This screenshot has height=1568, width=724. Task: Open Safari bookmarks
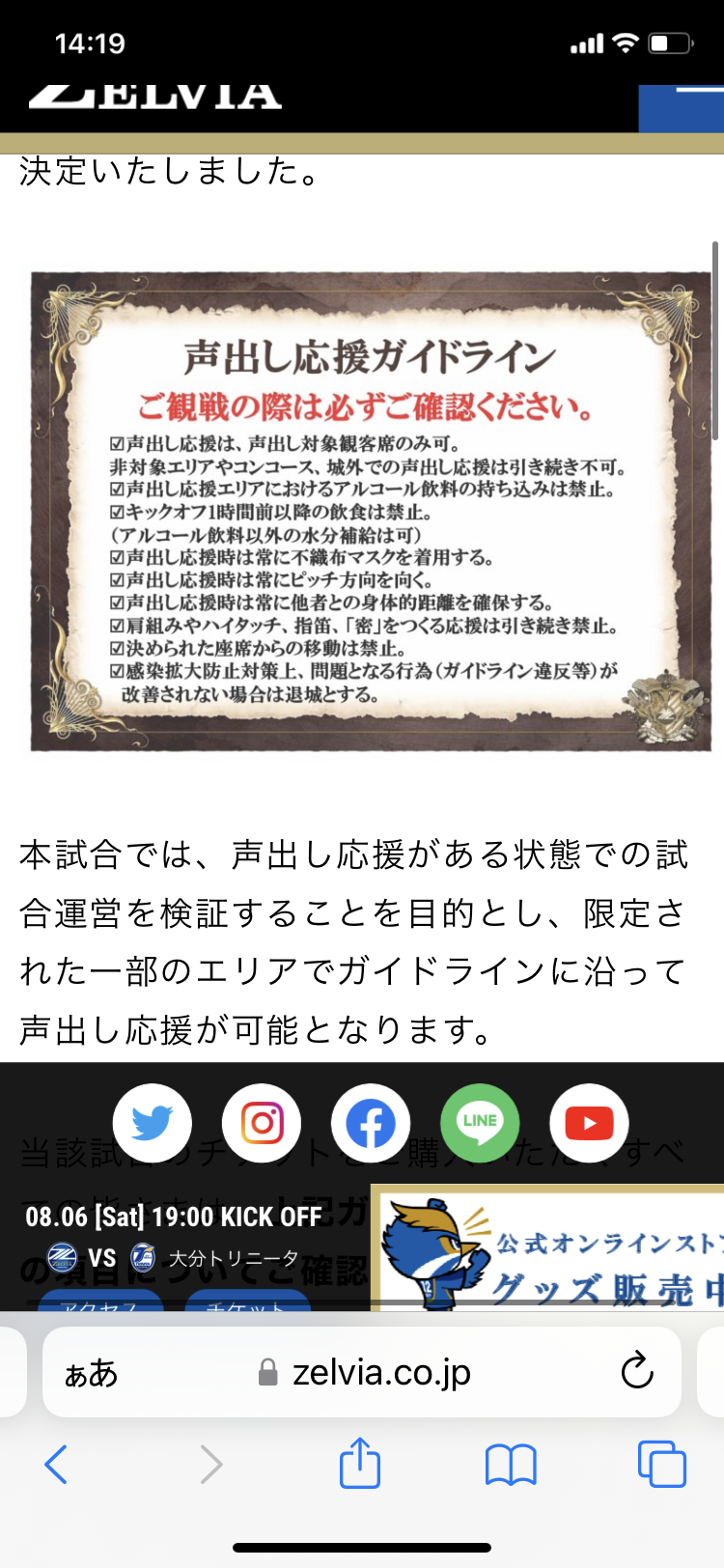[x=511, y=1465]
